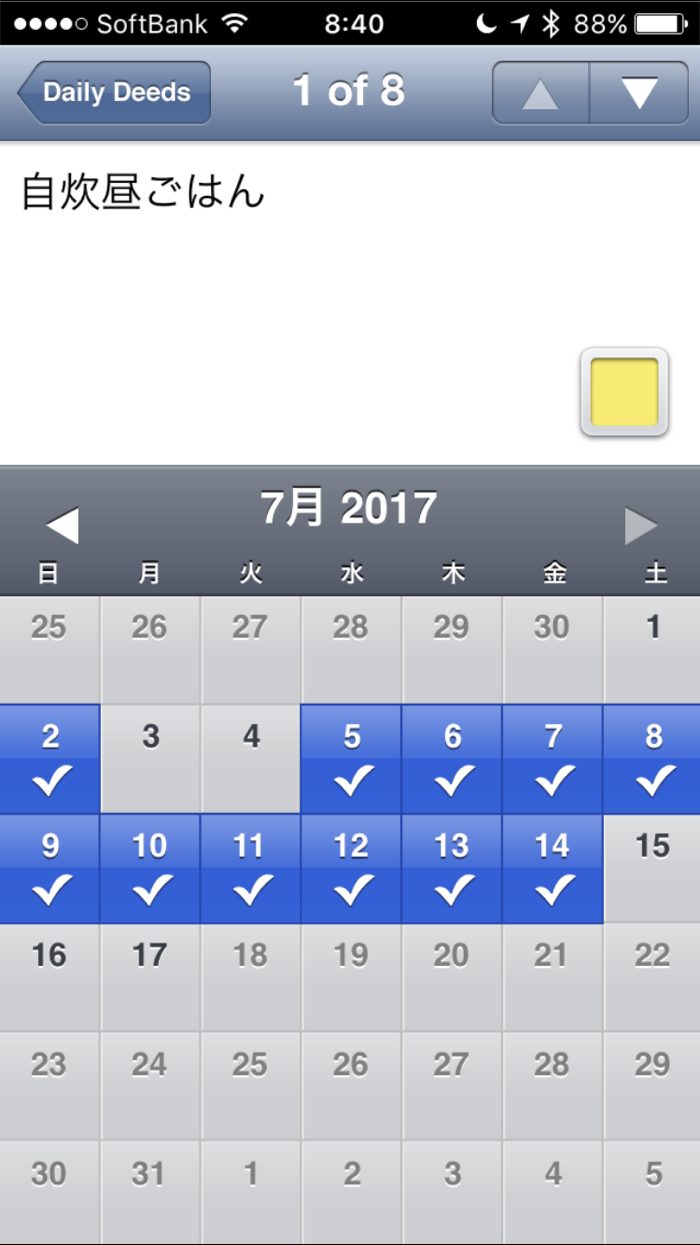Screen dimensions: 700x1245
Task: Uncheck July 2 in calendar
Action: pos(50,759)
